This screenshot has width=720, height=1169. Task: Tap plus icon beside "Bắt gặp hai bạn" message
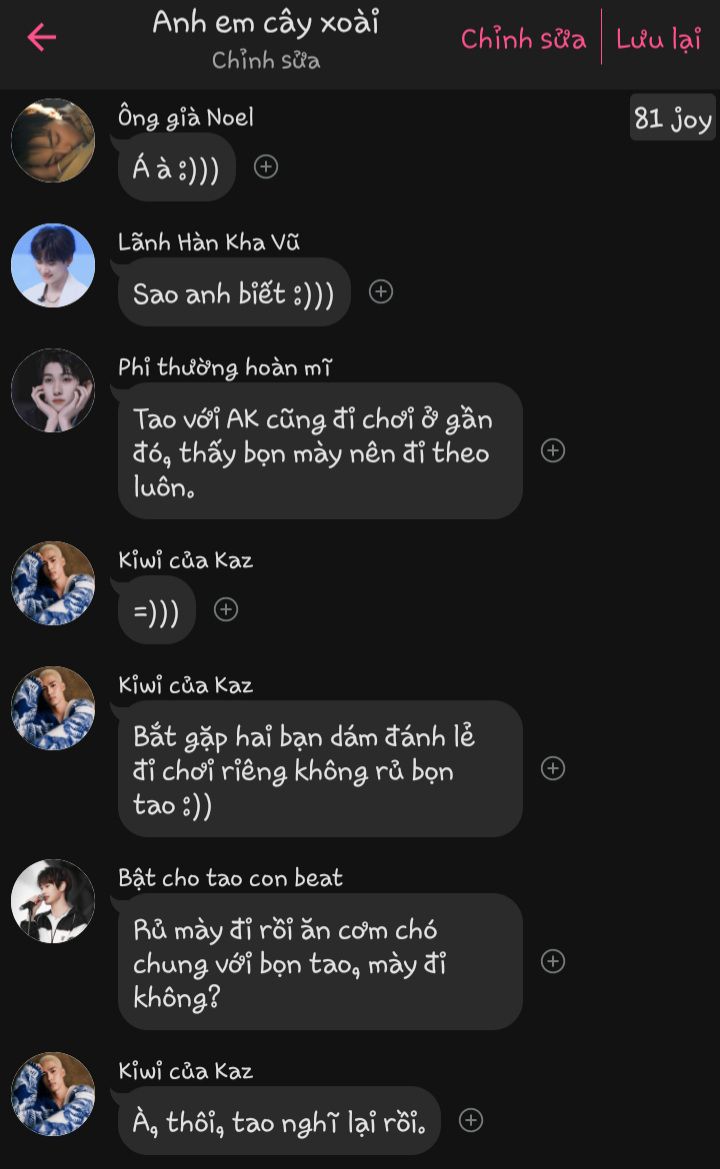point(552,768)
